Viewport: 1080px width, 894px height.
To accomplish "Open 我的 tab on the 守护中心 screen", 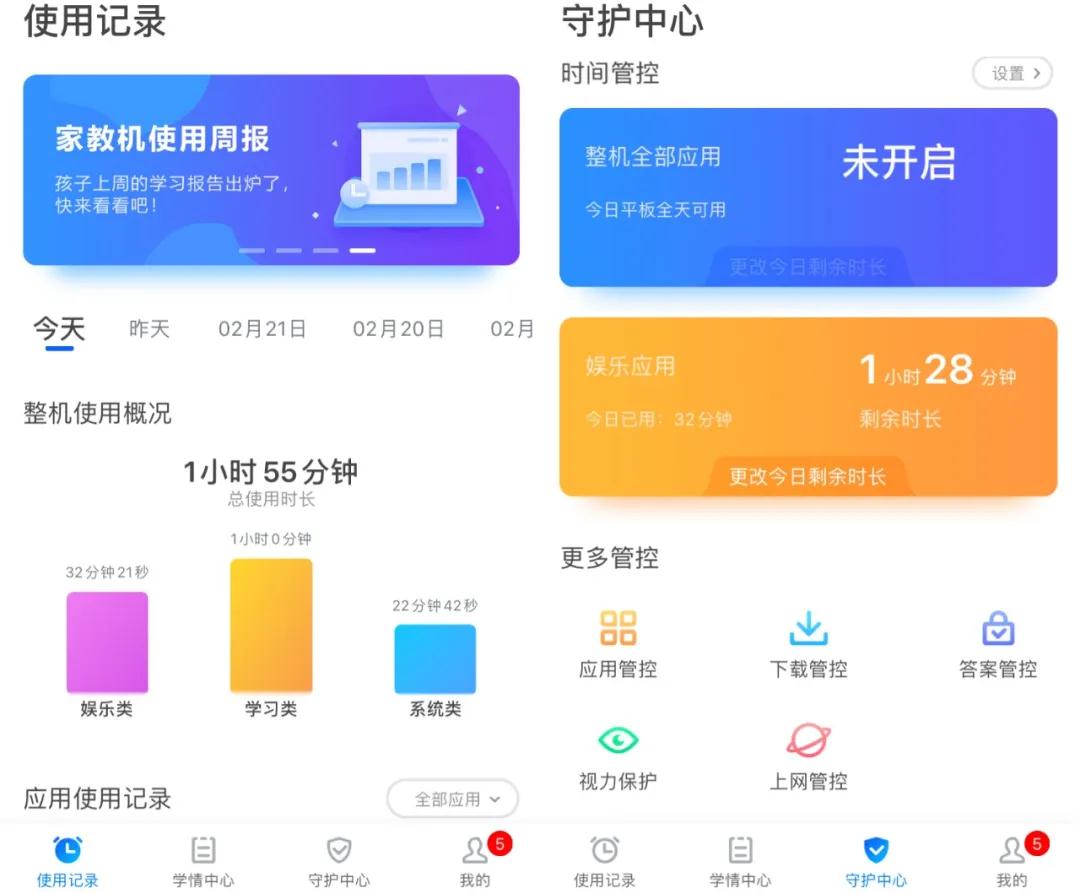I will (x=1012, y=862).
